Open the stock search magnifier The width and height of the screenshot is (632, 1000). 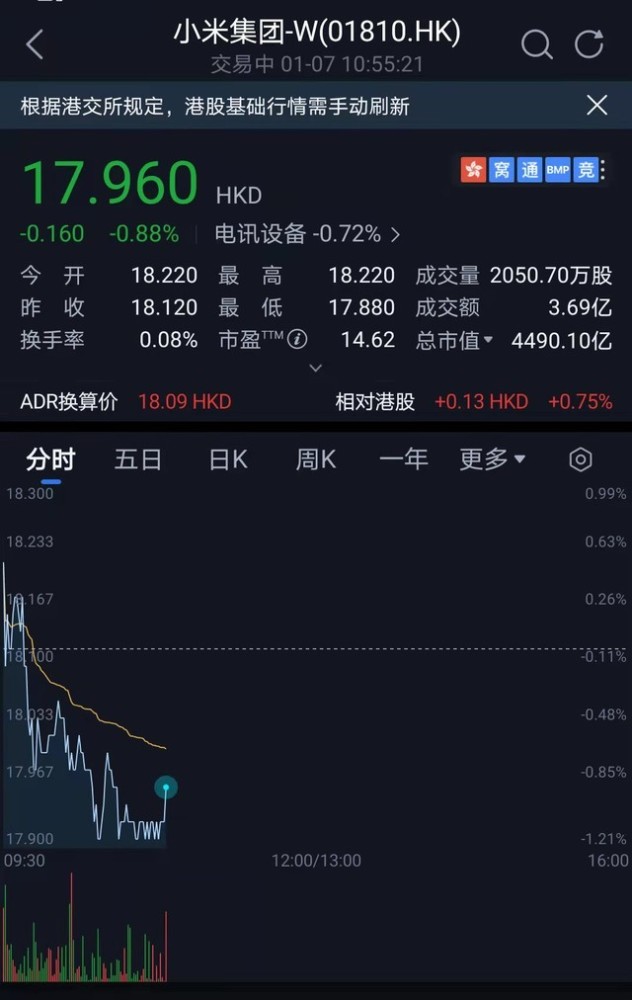537,45
